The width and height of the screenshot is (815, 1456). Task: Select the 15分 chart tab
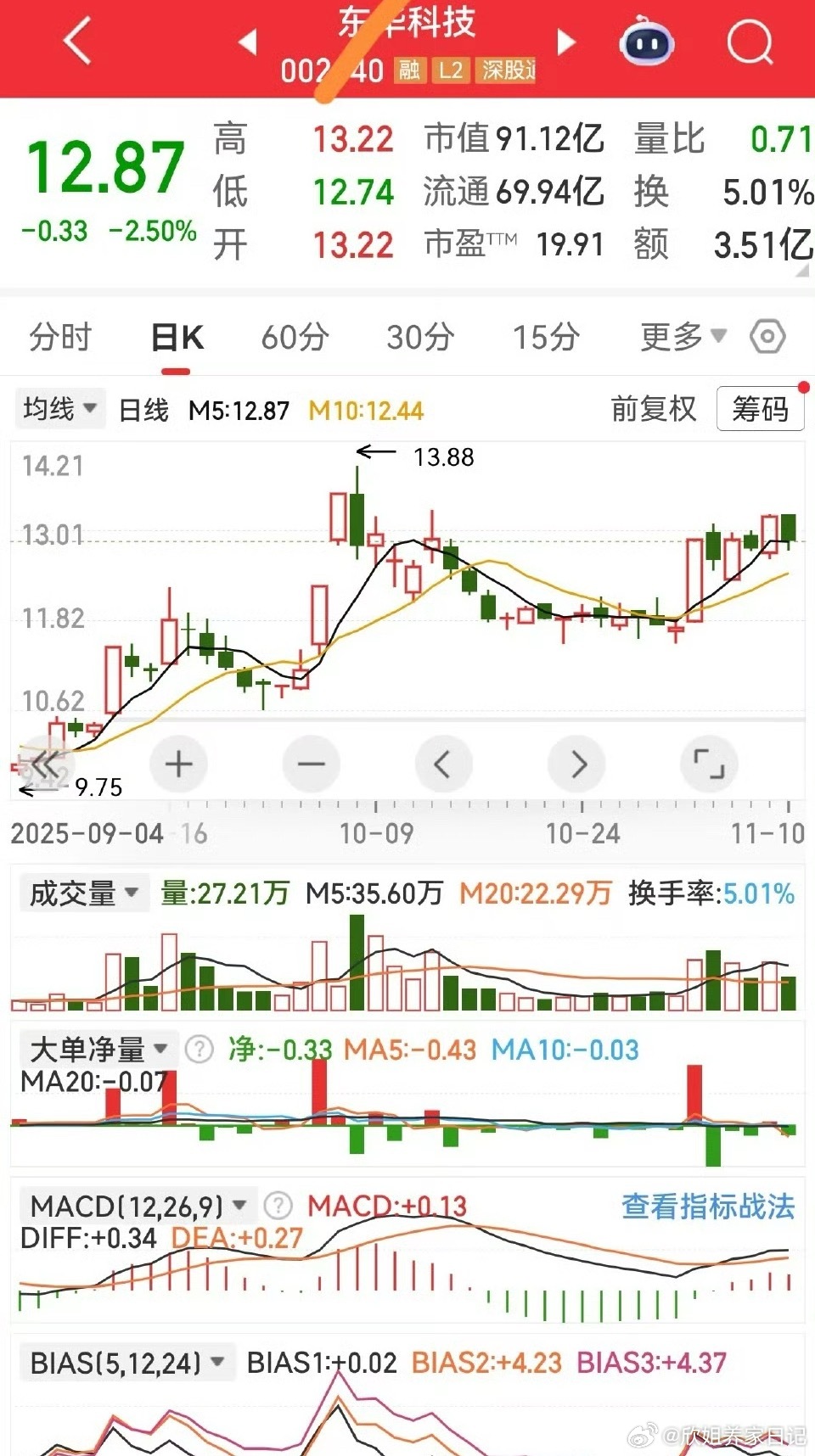point(546,338)
